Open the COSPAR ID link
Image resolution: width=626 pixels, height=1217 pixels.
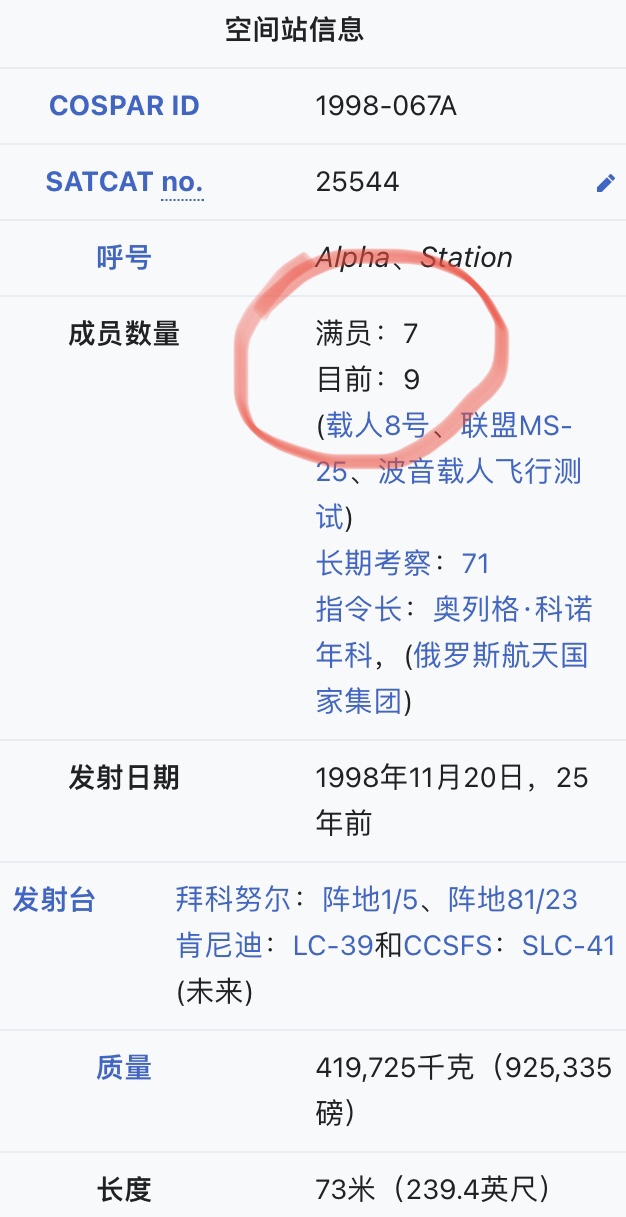click(124, 106)
